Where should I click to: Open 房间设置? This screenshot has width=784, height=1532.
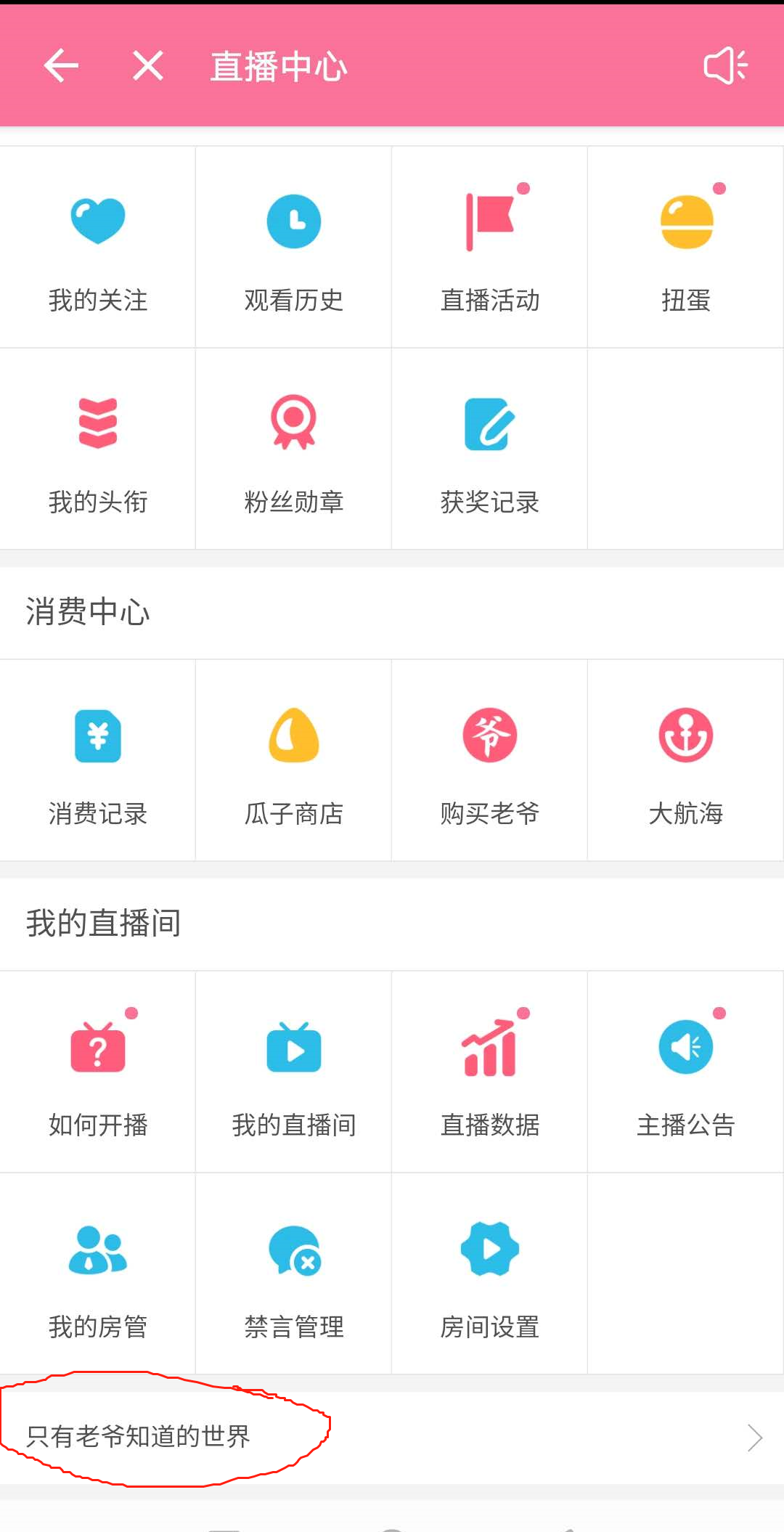tap(489, 1274)
